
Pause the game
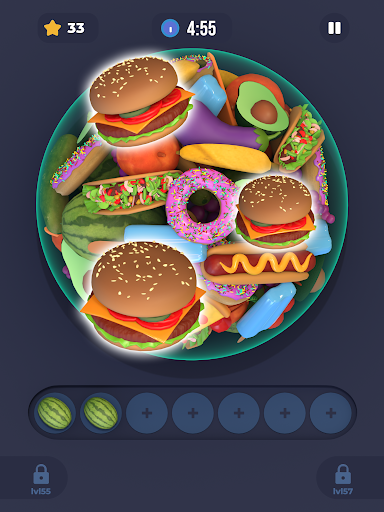click(334, 28)
